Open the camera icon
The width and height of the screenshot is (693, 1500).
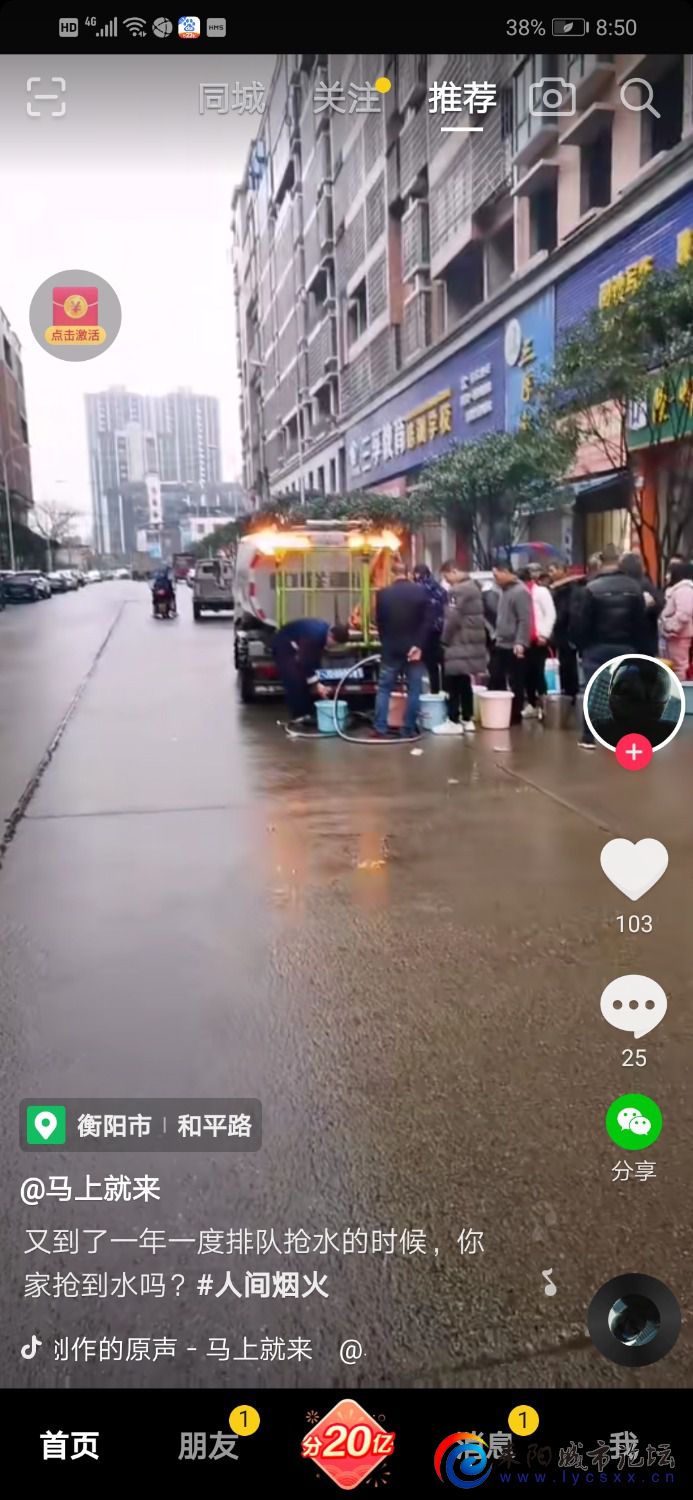click(552, 98)
